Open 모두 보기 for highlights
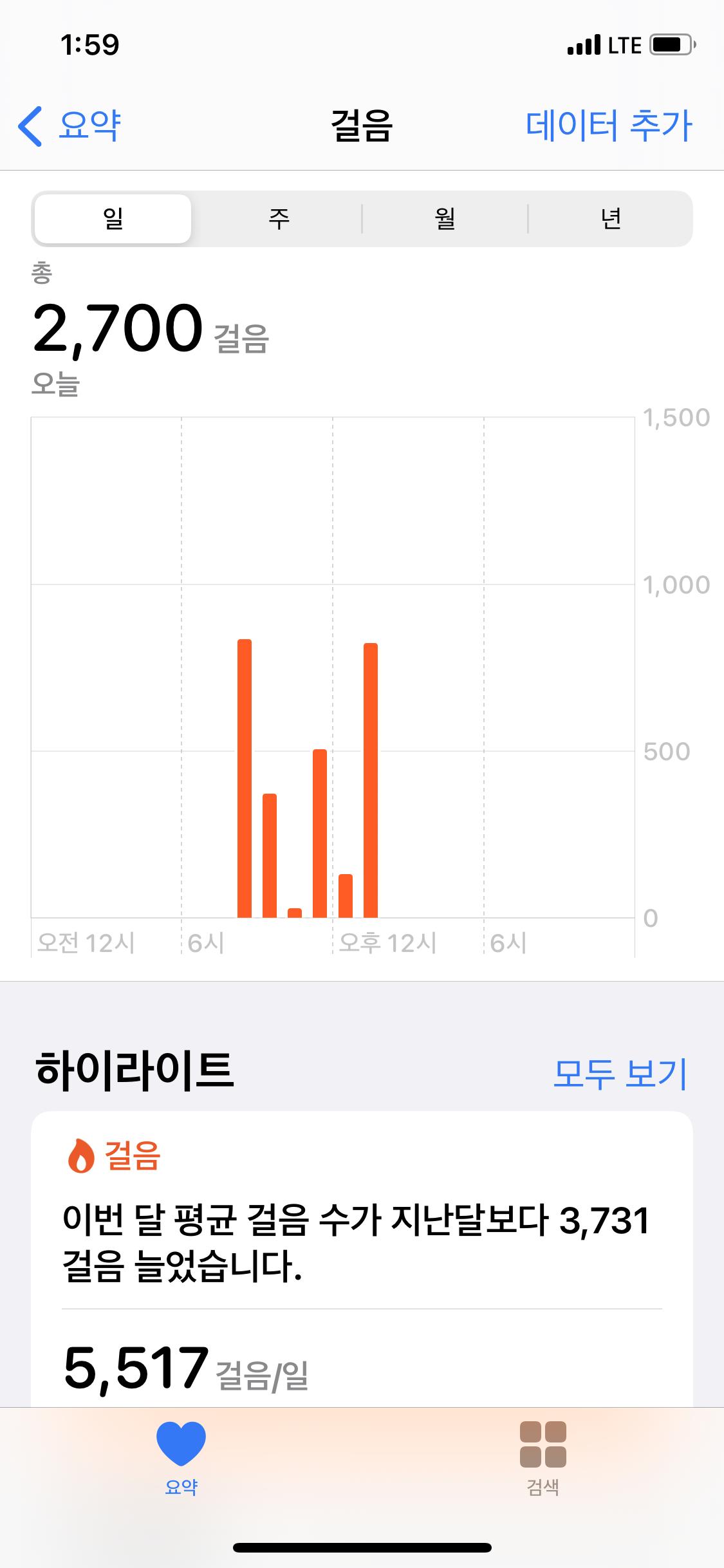724x1568 pixels. point(620,1074)
